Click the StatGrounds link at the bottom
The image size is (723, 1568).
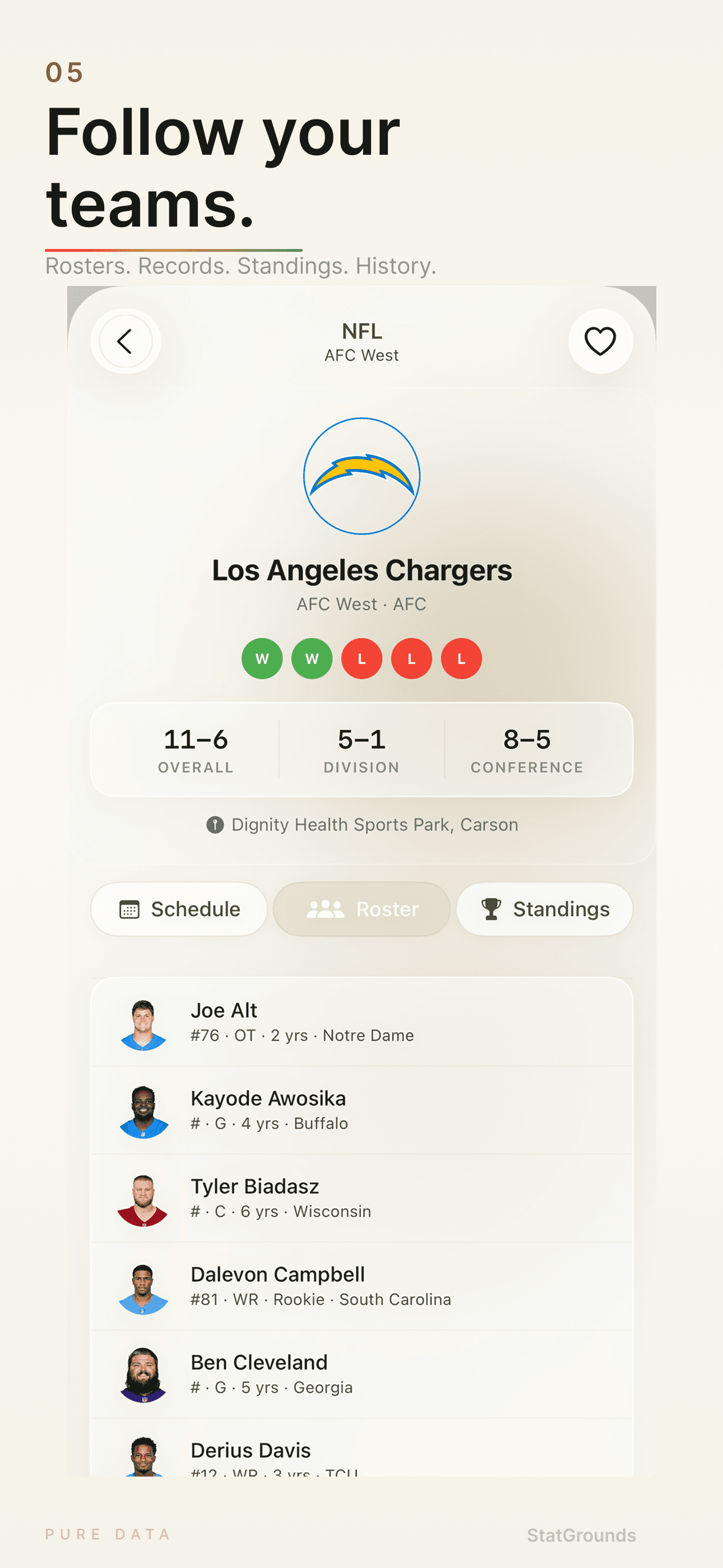[582, 1535]
